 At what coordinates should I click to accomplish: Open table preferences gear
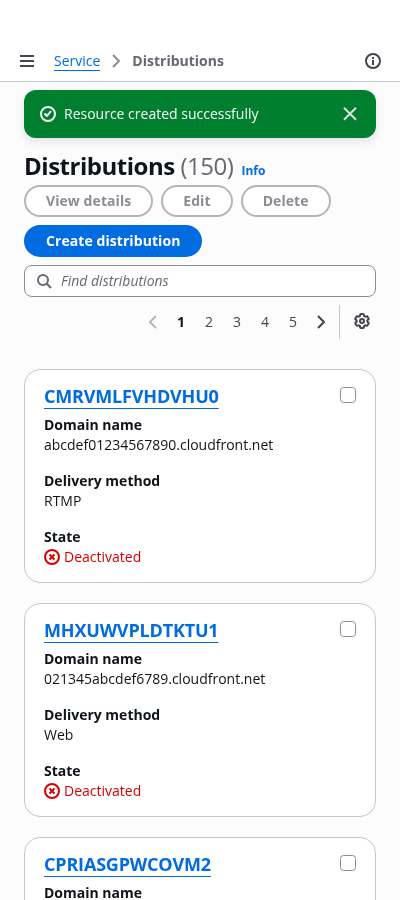point(362,321)
